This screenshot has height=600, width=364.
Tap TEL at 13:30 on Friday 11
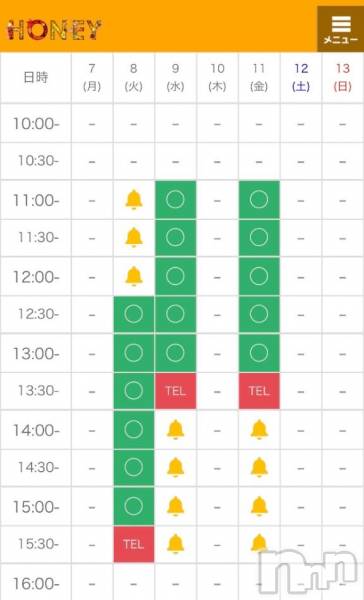(259, 391)
